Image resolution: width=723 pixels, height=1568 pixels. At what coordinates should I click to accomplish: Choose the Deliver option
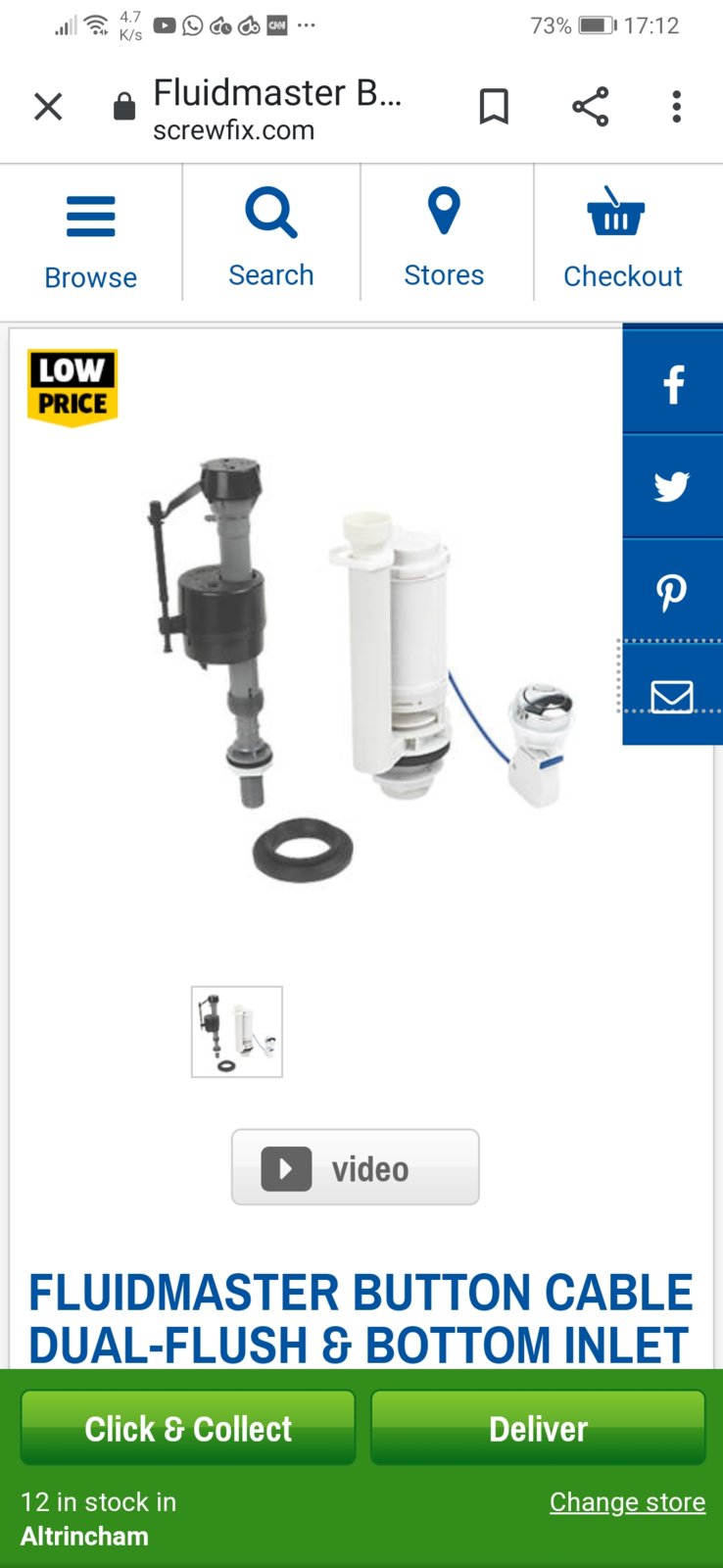click(x=538, y=1428)
